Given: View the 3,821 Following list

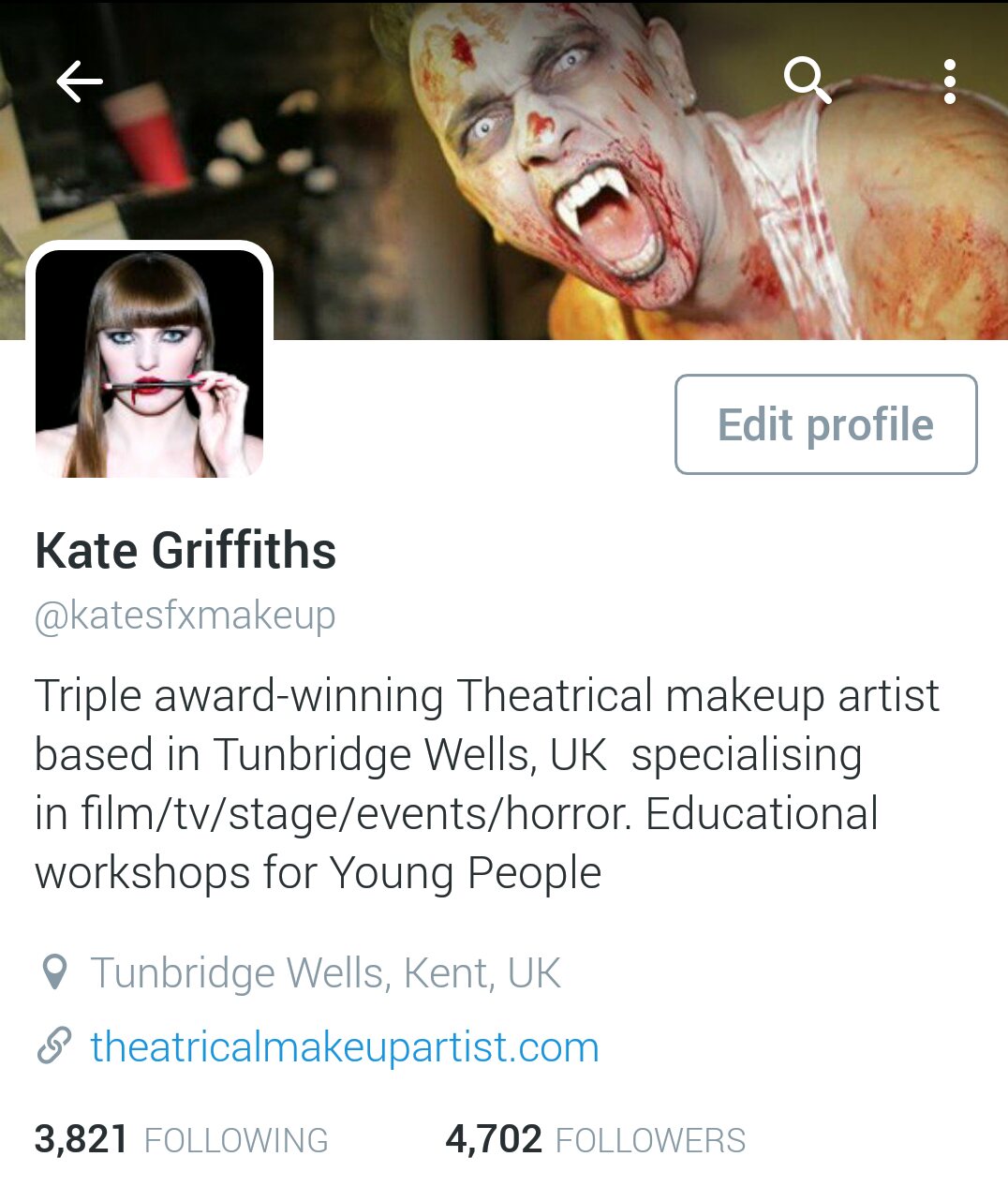Looking at the screenshot, I should click(x=182, y=1139).
